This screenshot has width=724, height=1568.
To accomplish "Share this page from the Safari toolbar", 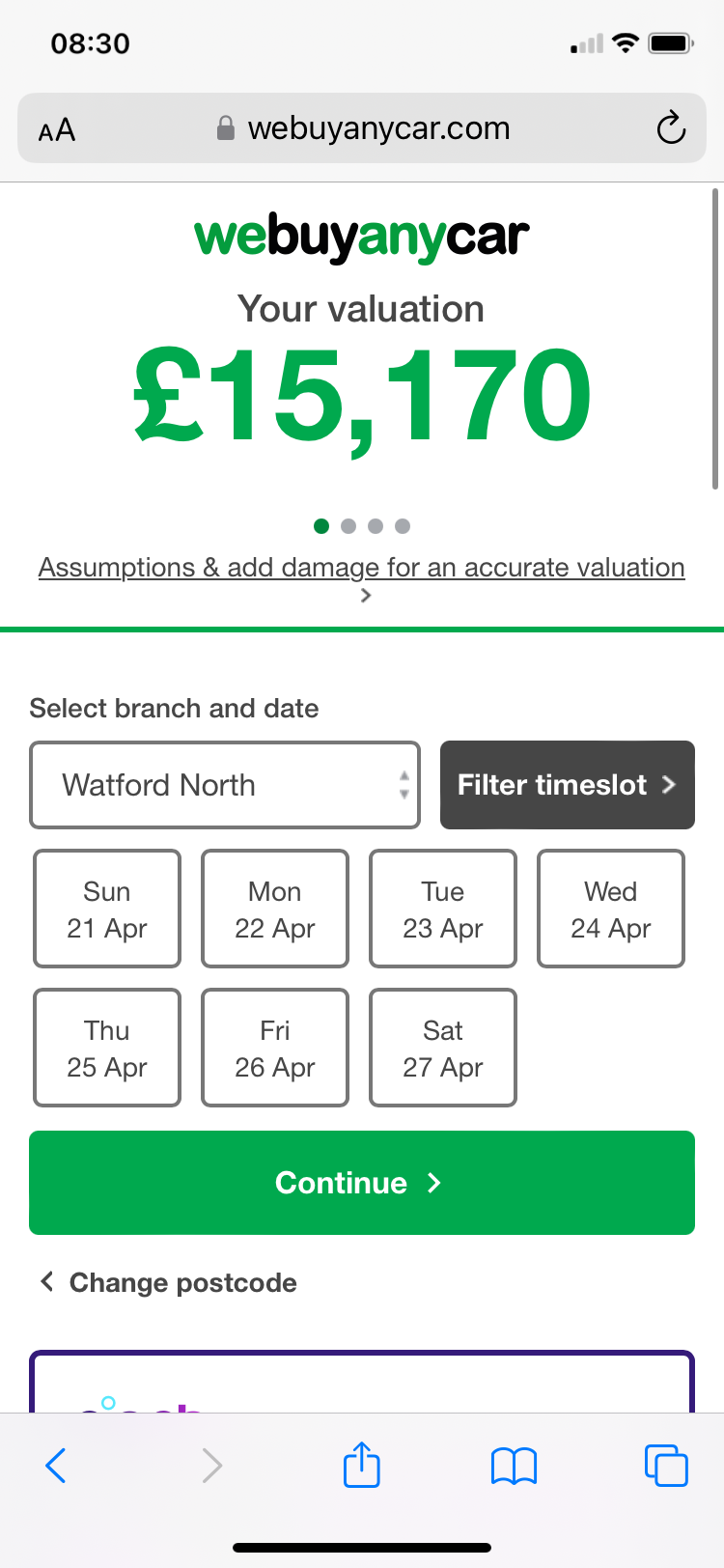I will [362, 1466].
